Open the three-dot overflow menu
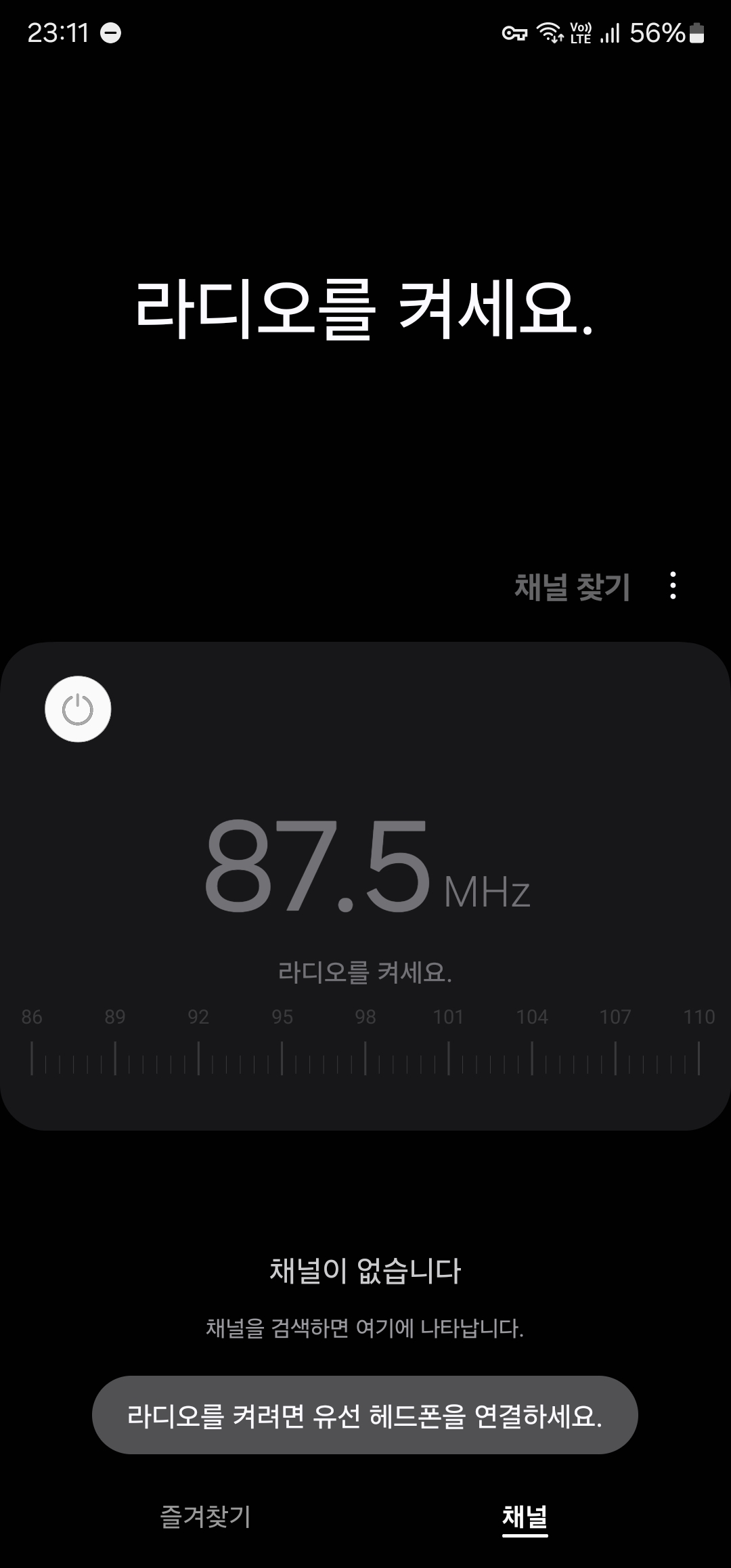Image resolution: width=731 pixels, height=1568 pixels. [x=672, y=586]
